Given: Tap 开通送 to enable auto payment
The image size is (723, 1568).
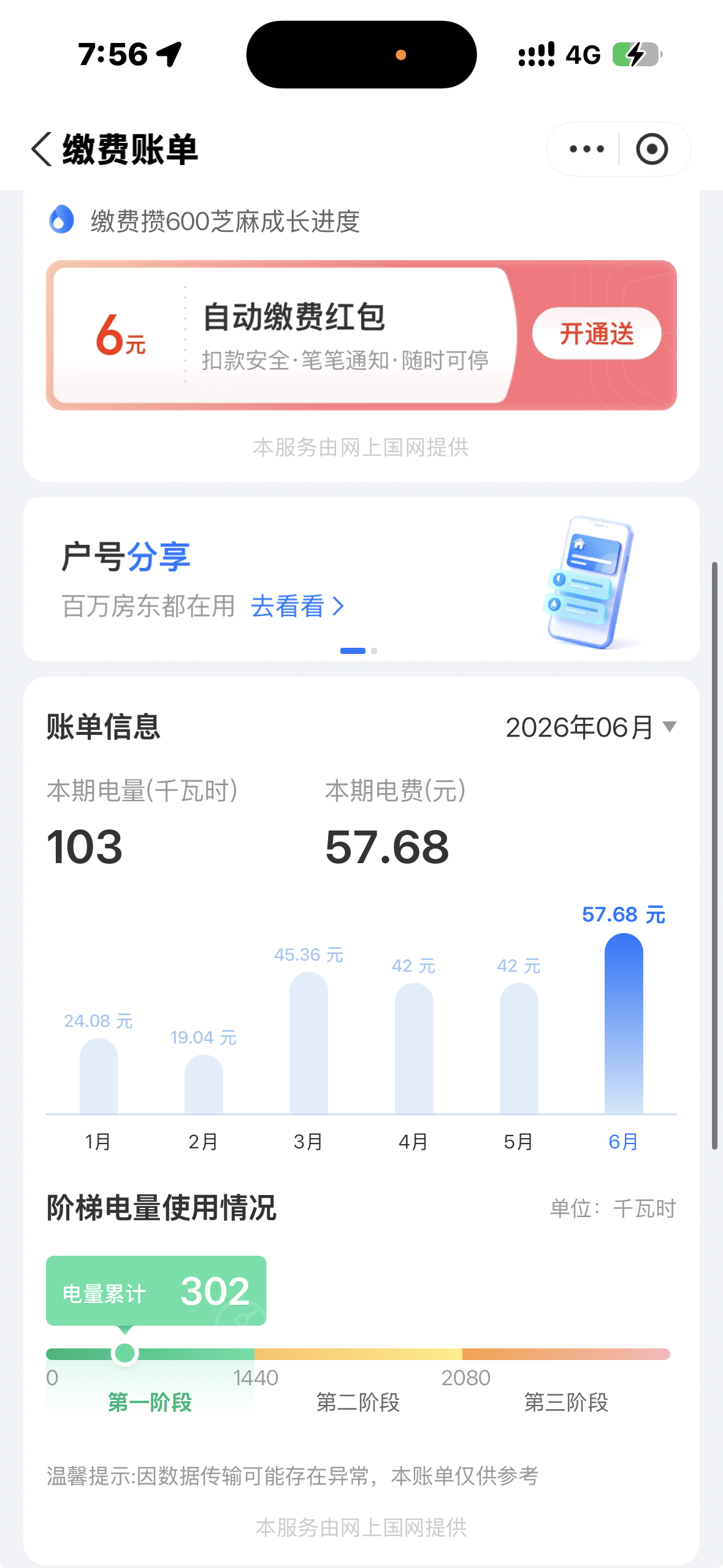Looking at the screenshot, I should click(597, 334).
